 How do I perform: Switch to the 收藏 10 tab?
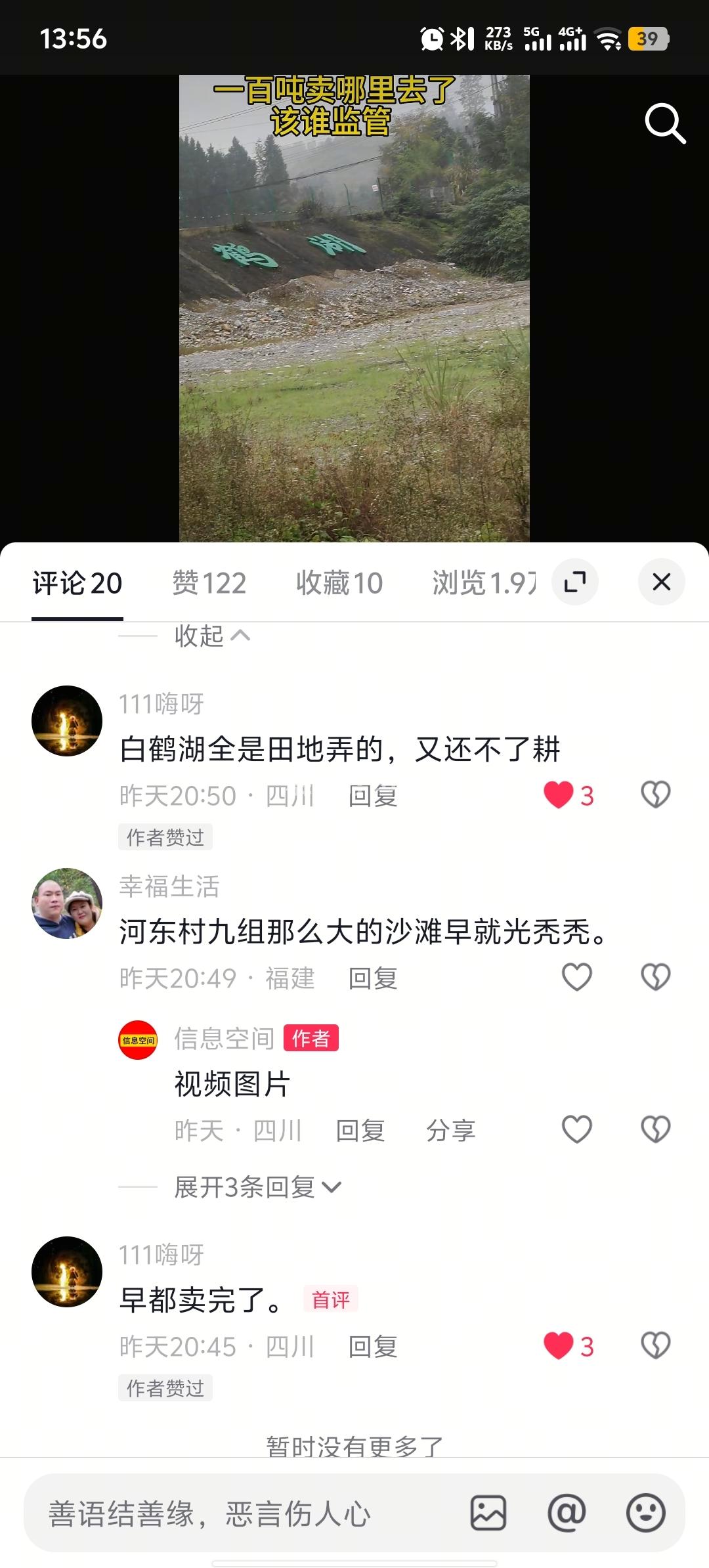click(x=339, y=583)
